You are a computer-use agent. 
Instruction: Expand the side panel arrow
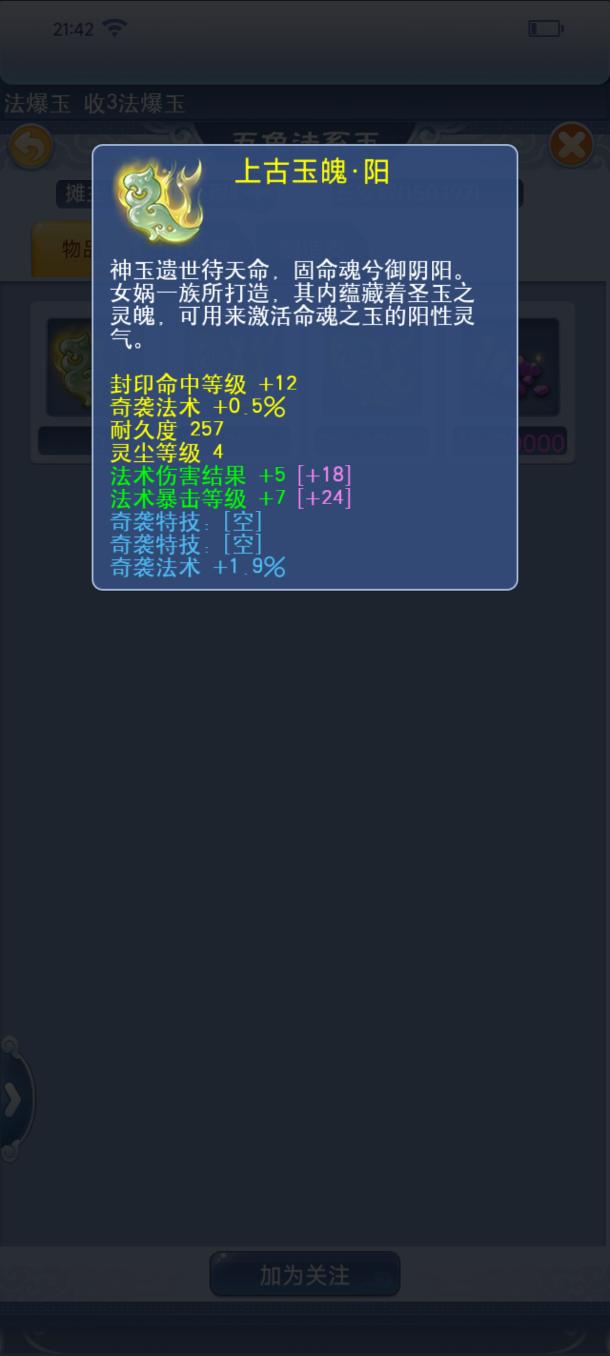[13, 1100]
